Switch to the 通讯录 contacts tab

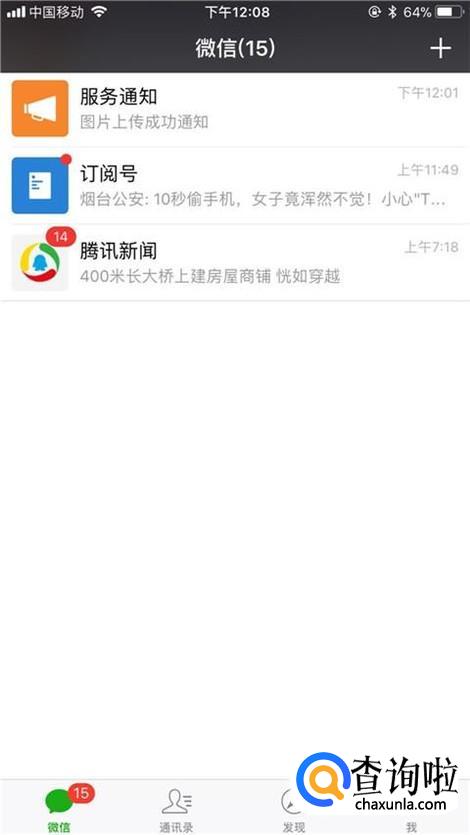[x=176, y=807]
